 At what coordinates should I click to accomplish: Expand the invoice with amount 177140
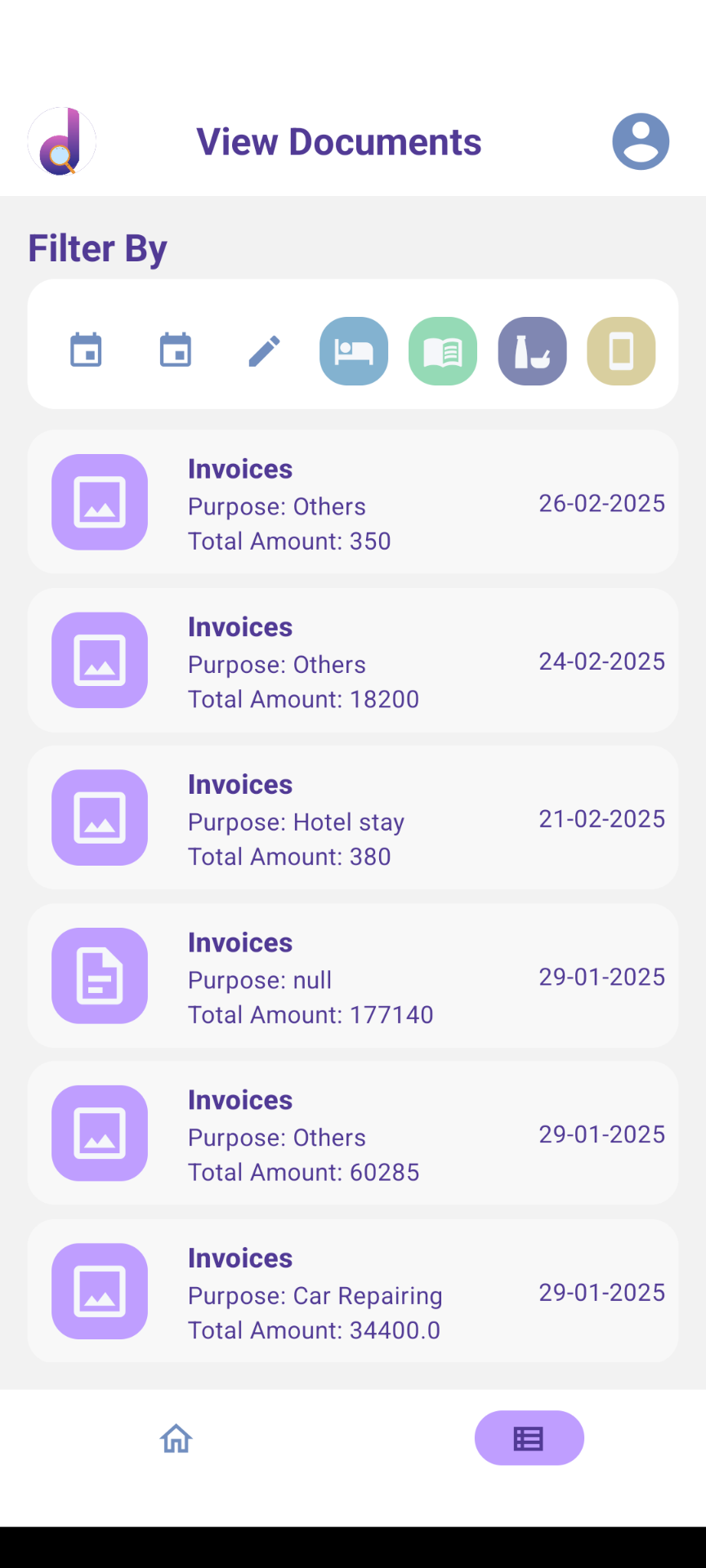tap(352, 975)
